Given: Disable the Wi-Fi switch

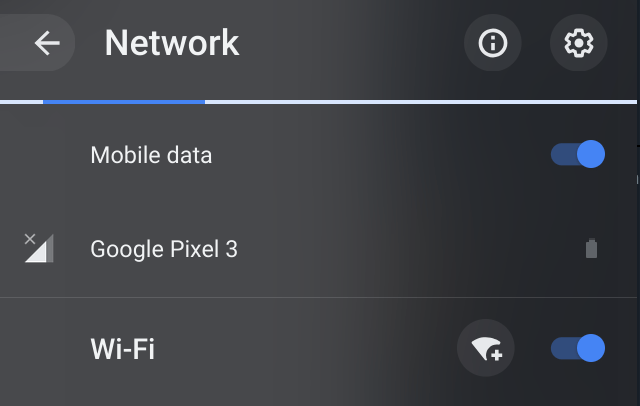Looking at the screenshot, I should click(x=578, y=348).
